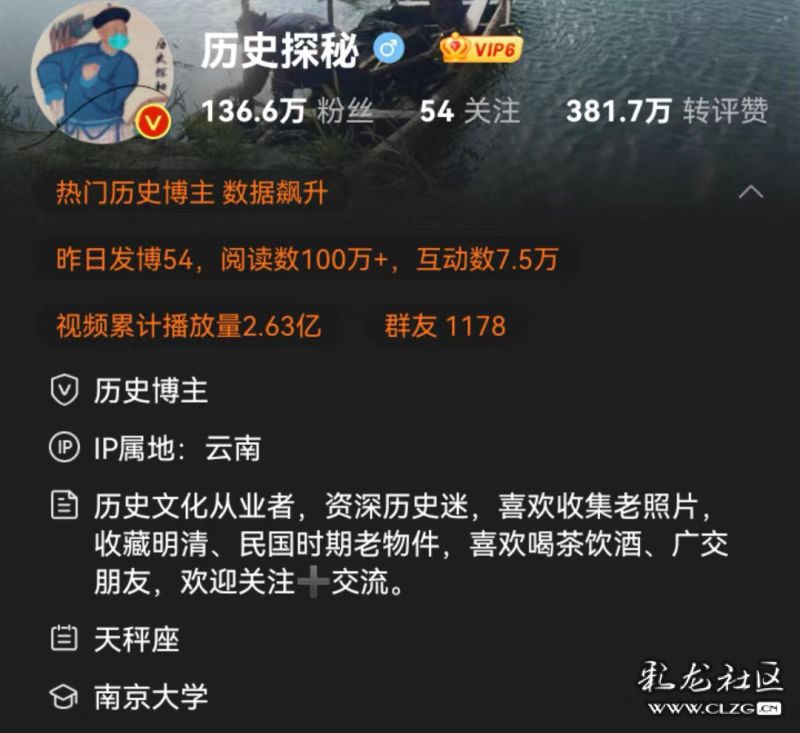The width and height of the screenshot is (800, 733).
Task: Open the VIP6 membership badge
Action: pos(481,47)
